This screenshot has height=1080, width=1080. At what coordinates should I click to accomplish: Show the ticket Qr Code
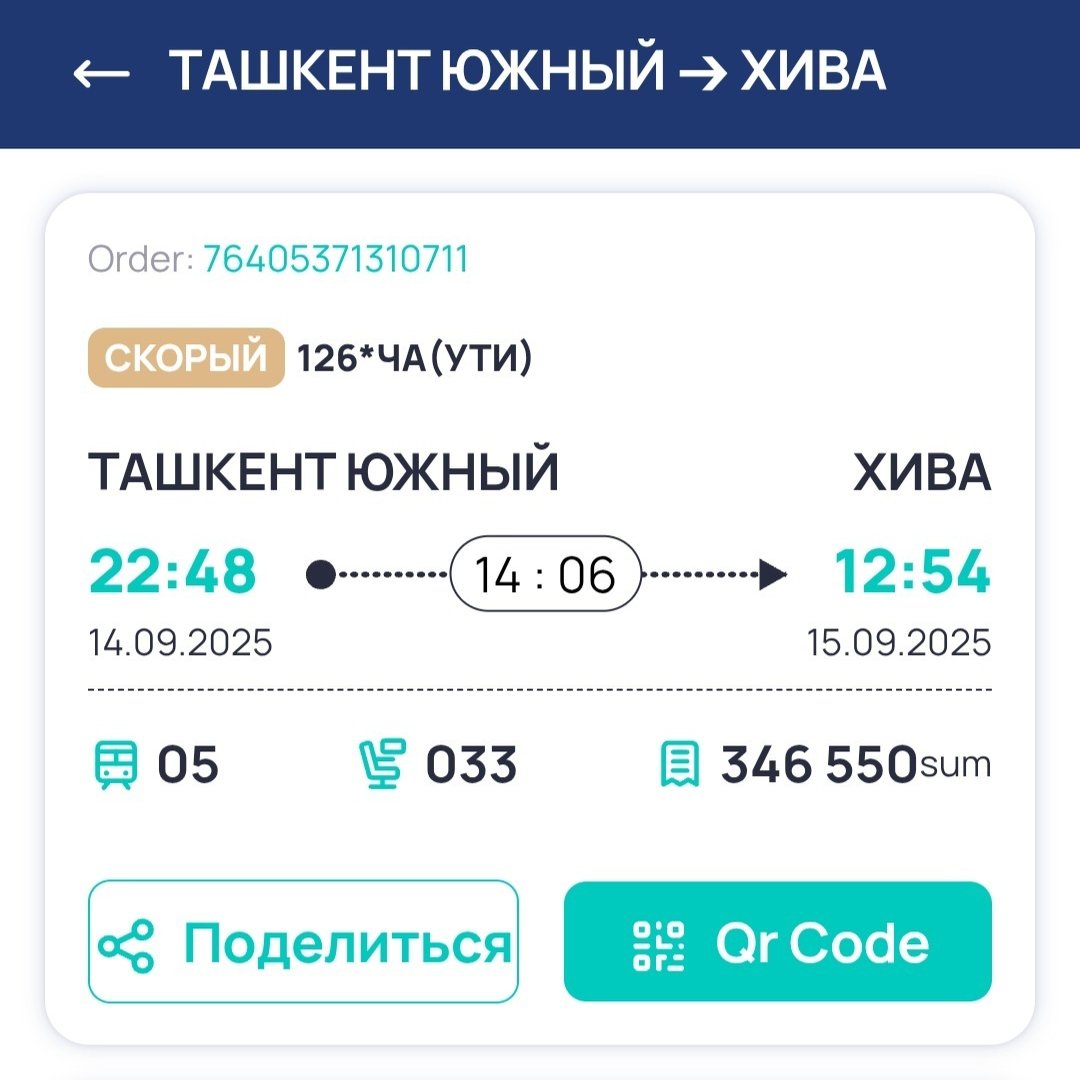[x=777, y=941]
